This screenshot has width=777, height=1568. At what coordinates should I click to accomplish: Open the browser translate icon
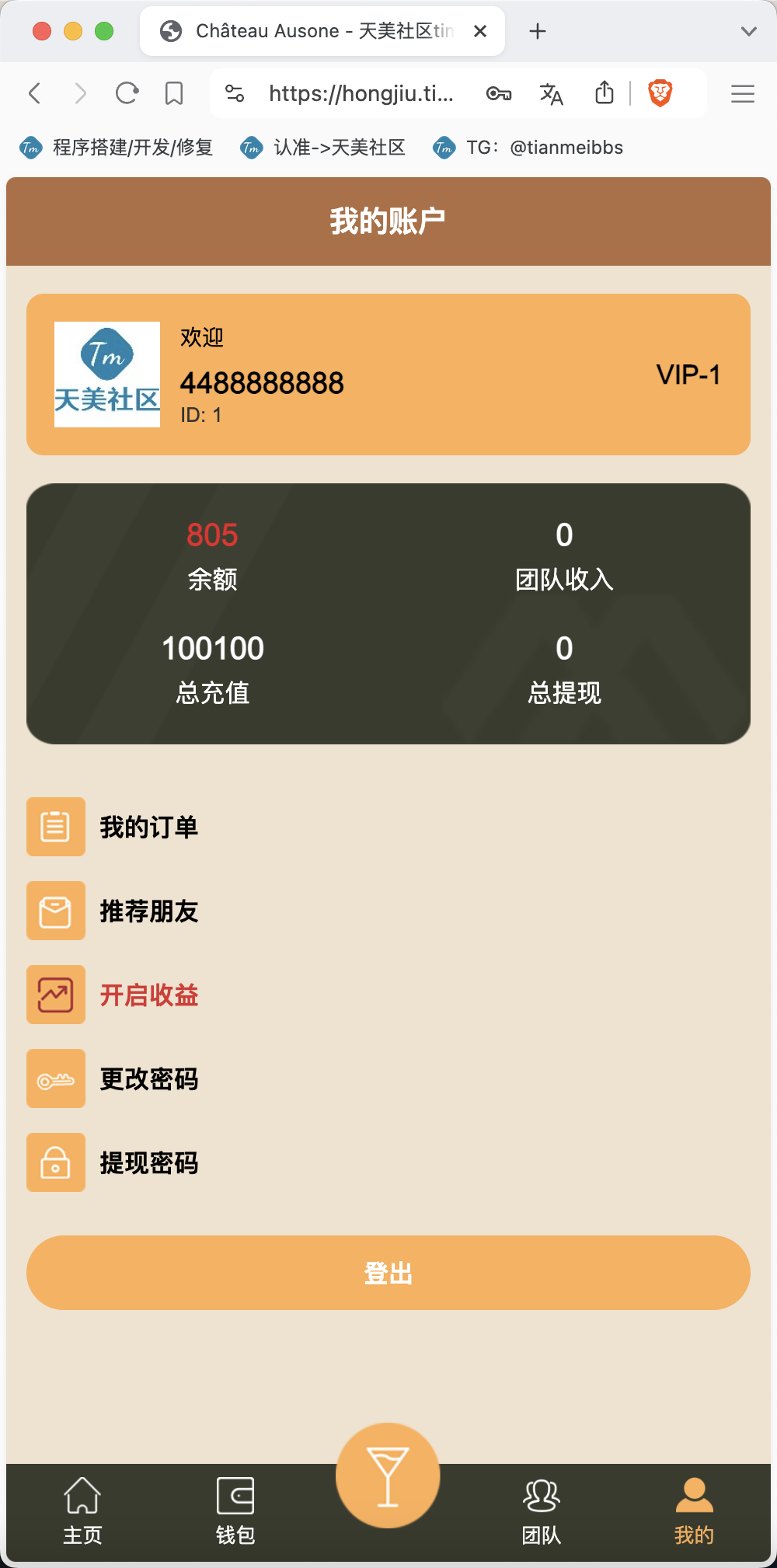click(551, 94)
